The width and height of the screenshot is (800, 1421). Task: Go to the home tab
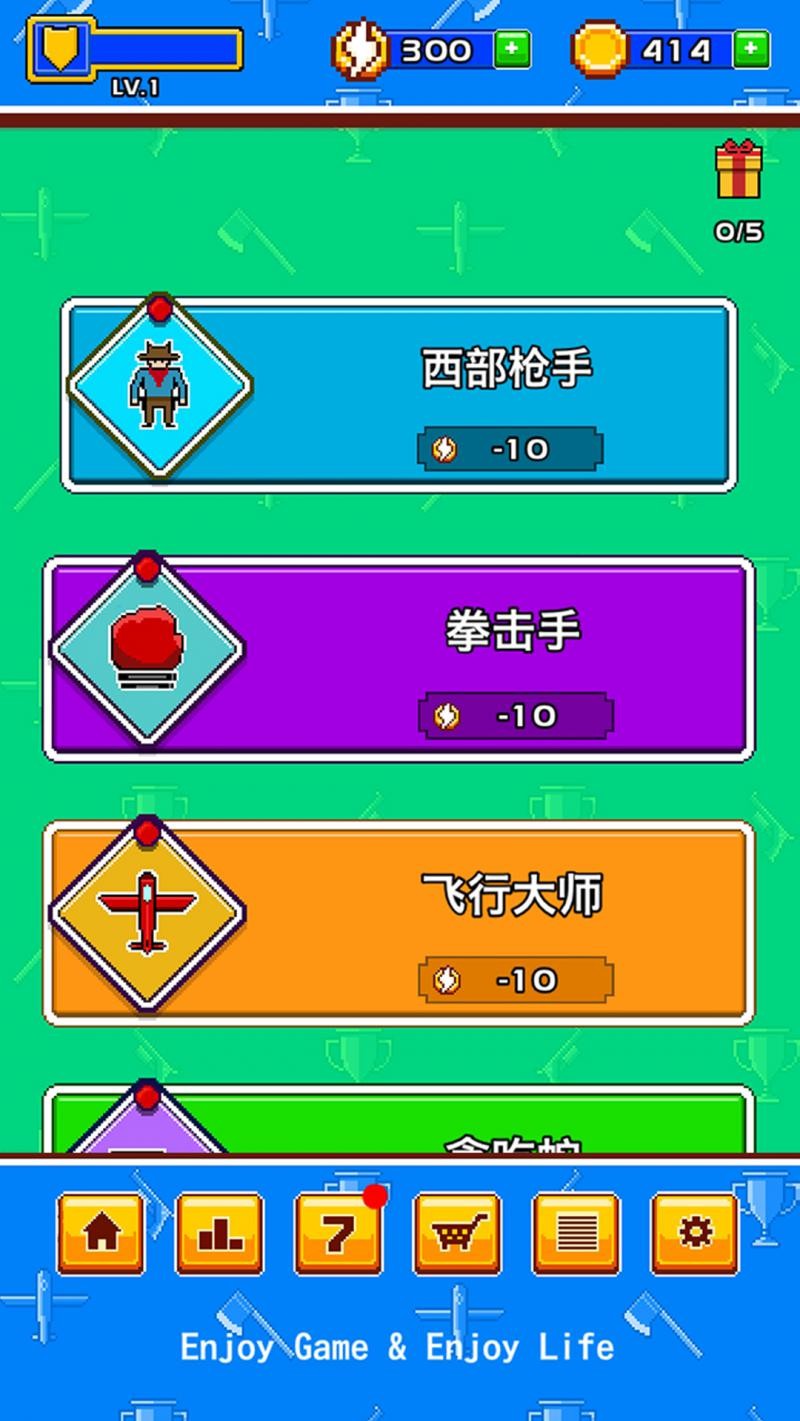(101, 1233)
